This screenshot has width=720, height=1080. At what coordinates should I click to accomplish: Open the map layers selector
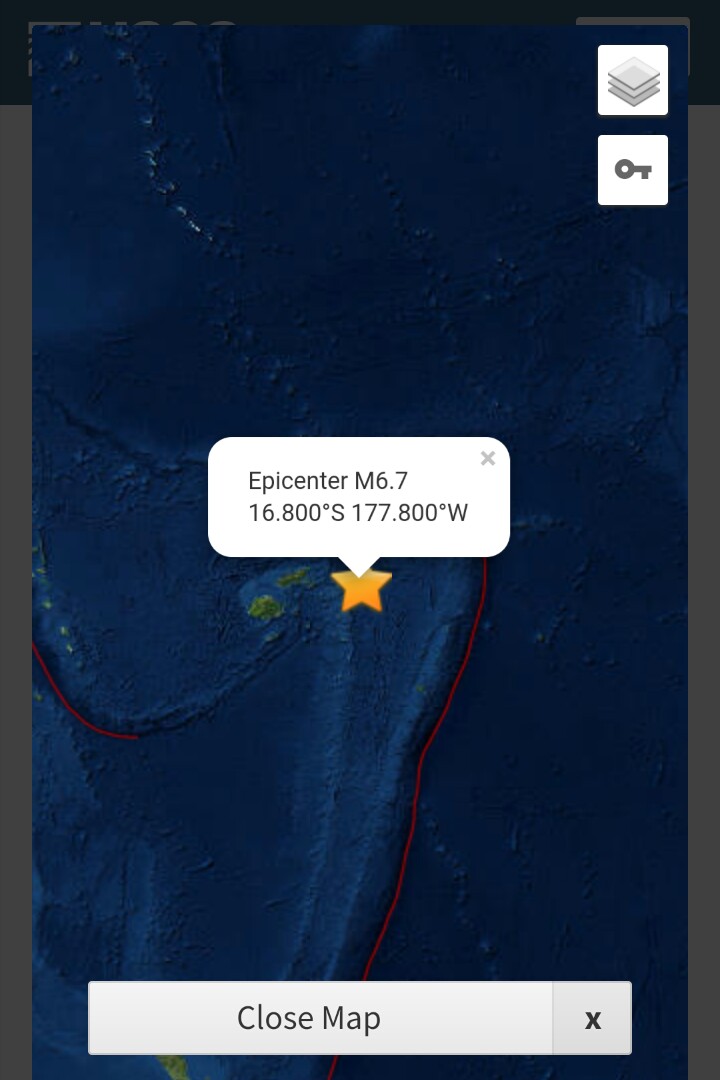(x=633, y=80)
